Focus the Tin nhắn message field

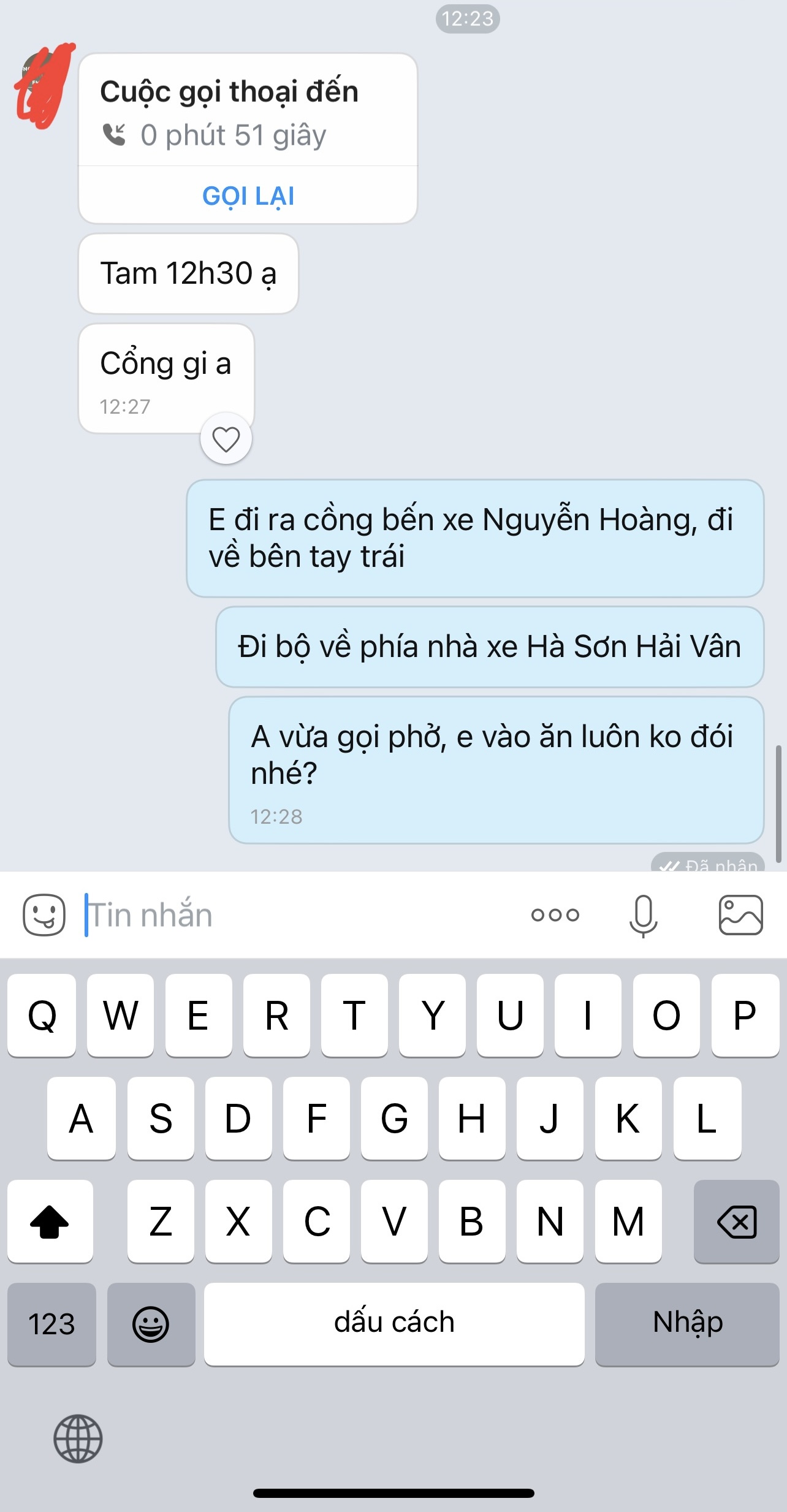tap(294, 914)
